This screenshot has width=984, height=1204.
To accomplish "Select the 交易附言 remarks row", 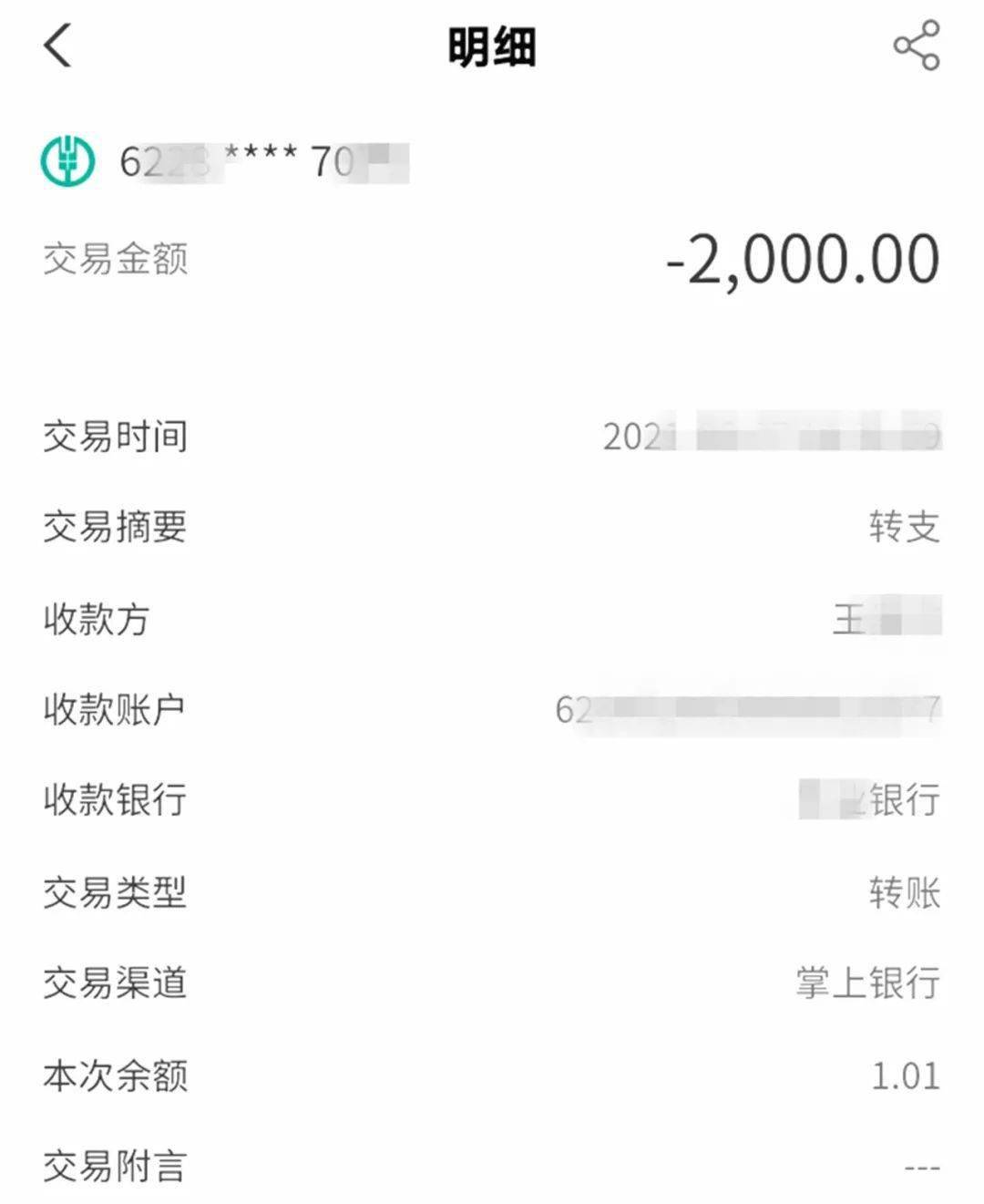I will tap(114, 1164).
